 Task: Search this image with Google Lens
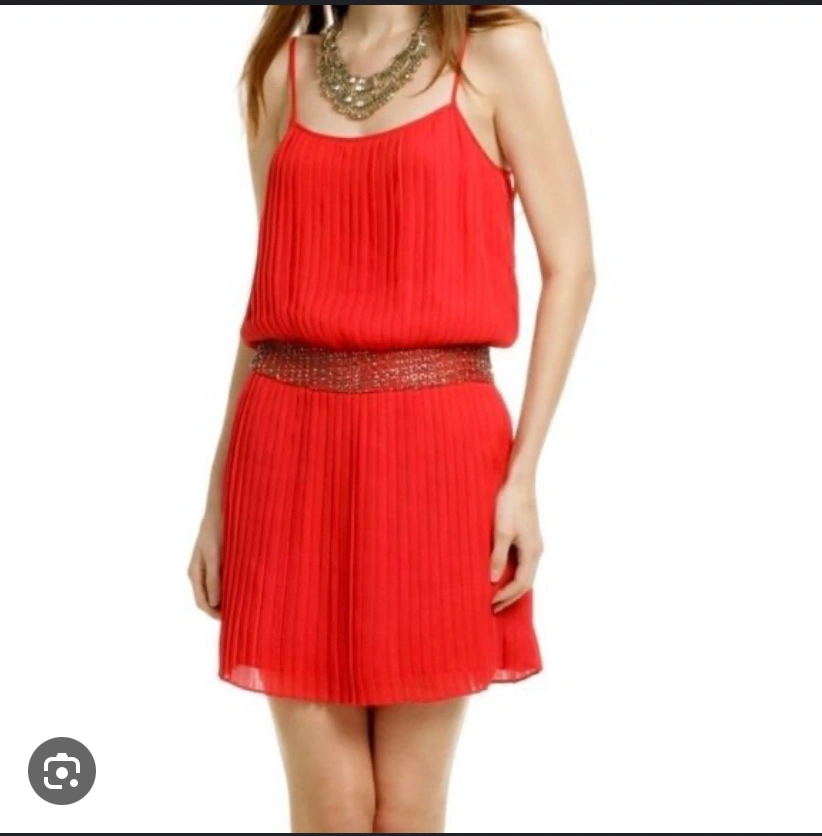(62, 771)
